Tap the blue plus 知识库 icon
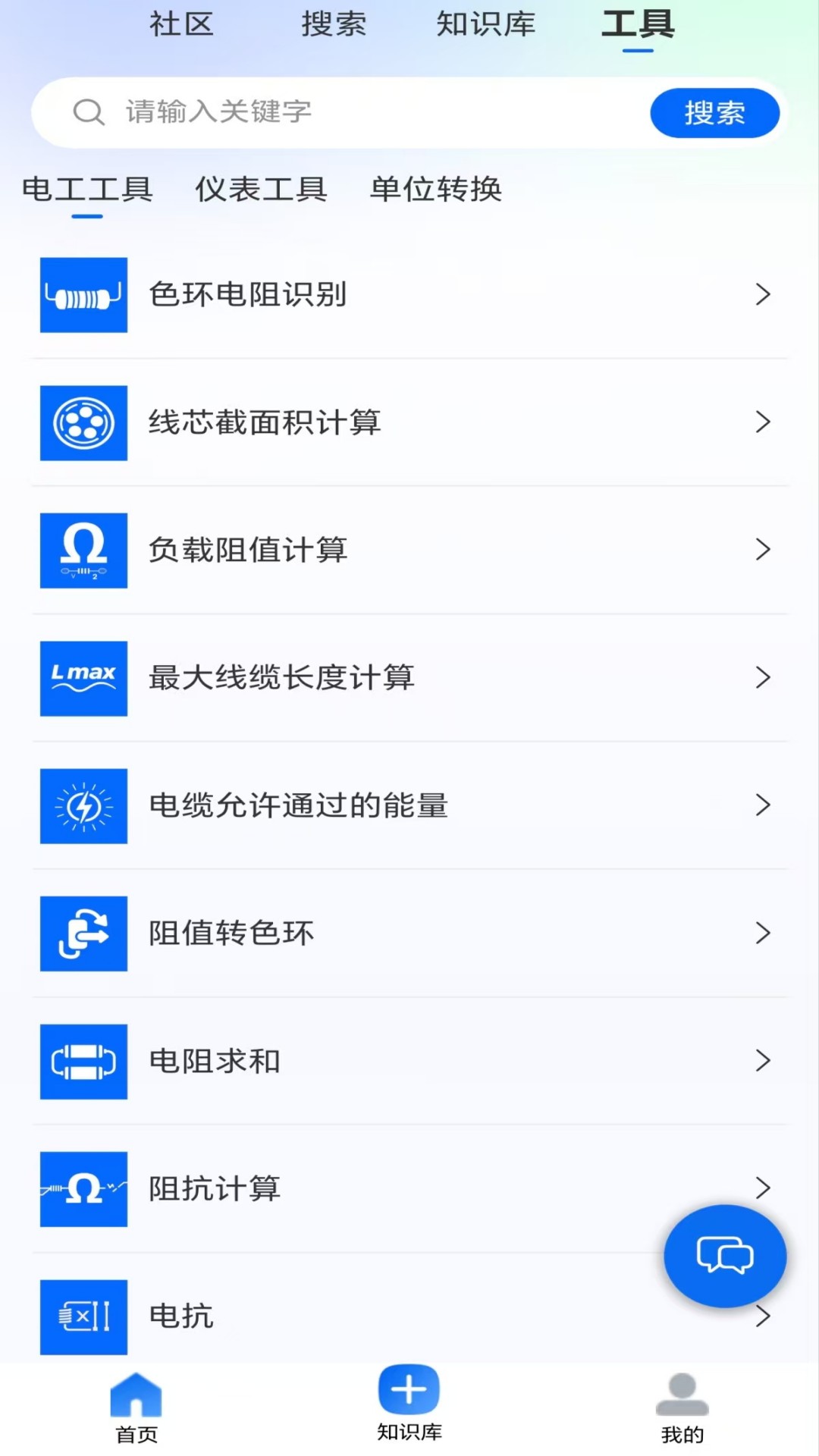The image size is (819, 1456). click(409, 1389)
